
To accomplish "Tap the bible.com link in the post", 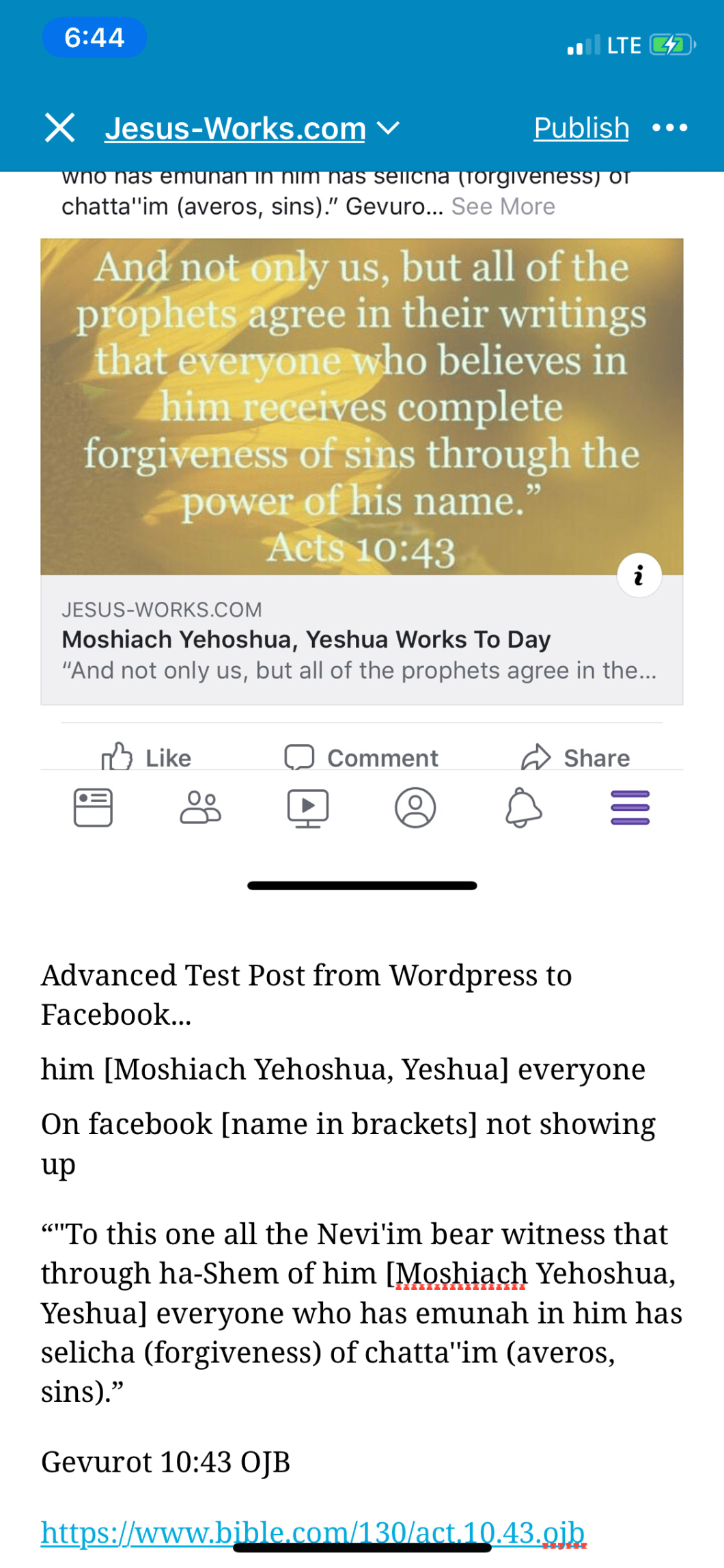I will coord(312,1531).
